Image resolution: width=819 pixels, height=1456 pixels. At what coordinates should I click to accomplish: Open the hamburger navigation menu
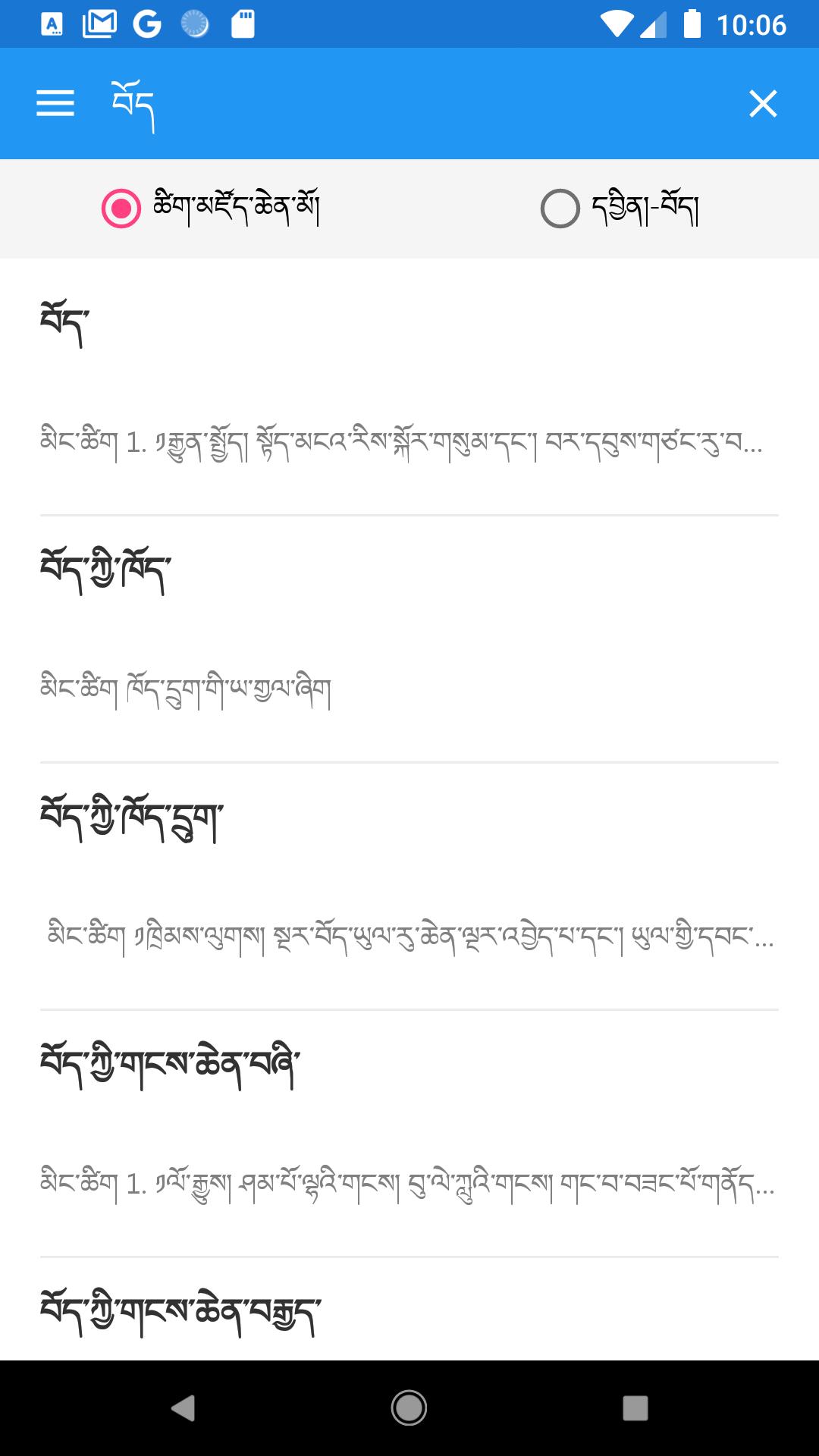tap(55, 103)
